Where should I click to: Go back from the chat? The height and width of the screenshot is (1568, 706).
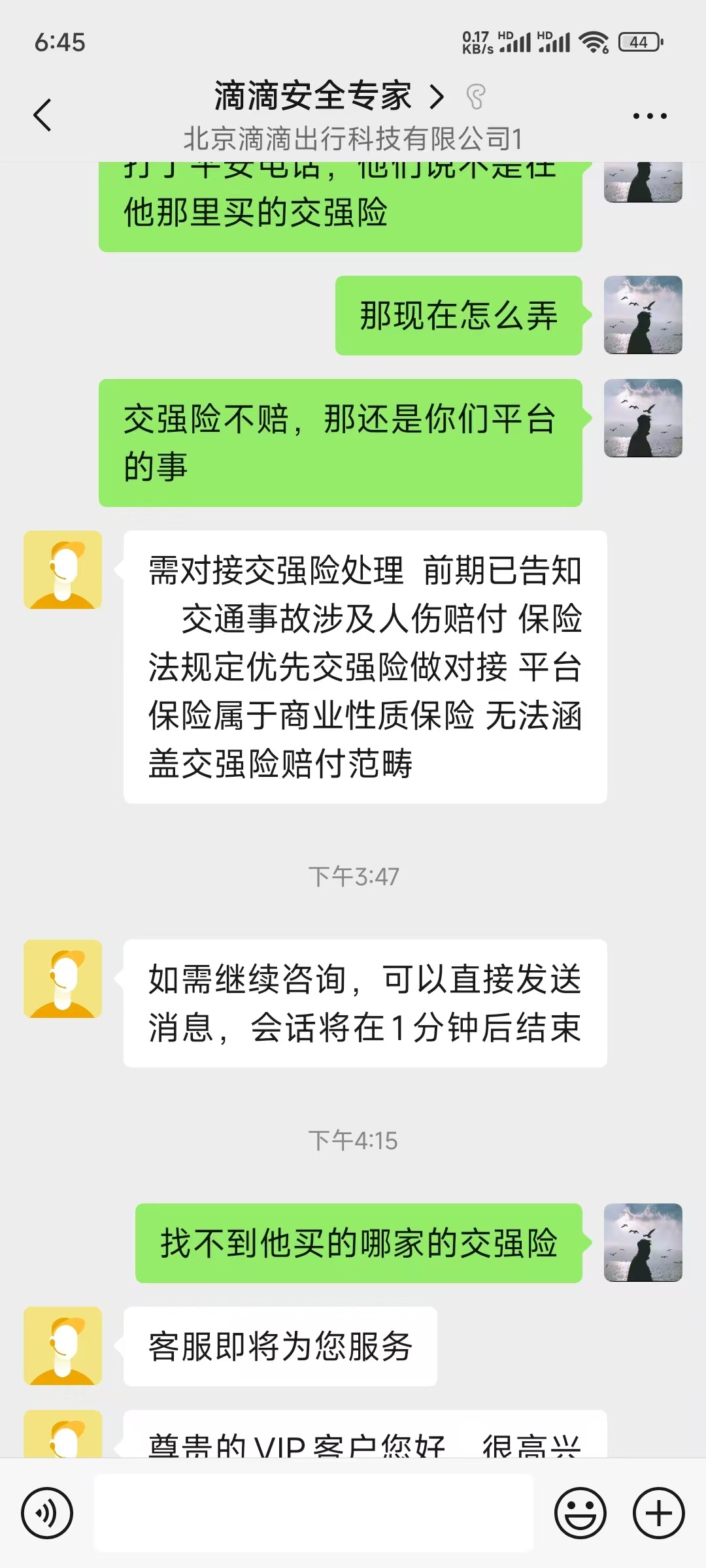(x=42, y=116)
